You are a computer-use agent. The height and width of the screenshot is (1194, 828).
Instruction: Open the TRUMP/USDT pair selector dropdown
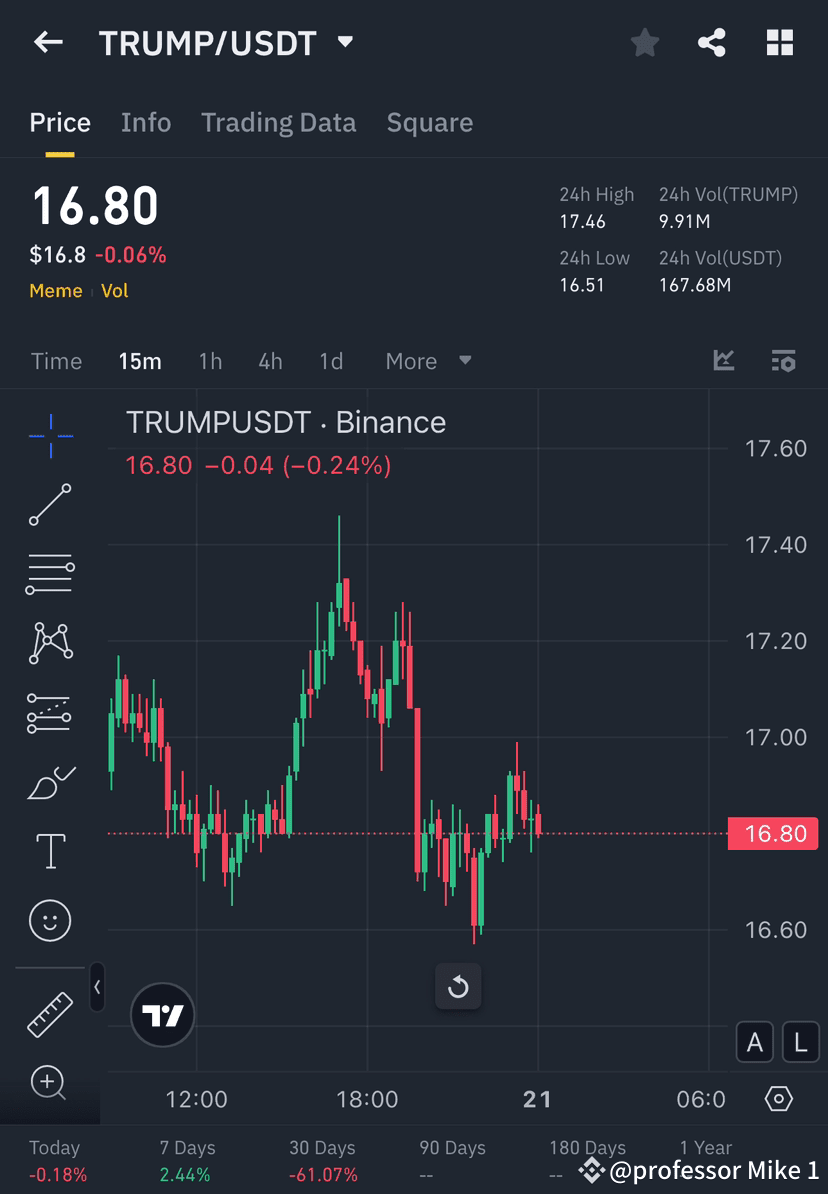[x=343, y=43]
